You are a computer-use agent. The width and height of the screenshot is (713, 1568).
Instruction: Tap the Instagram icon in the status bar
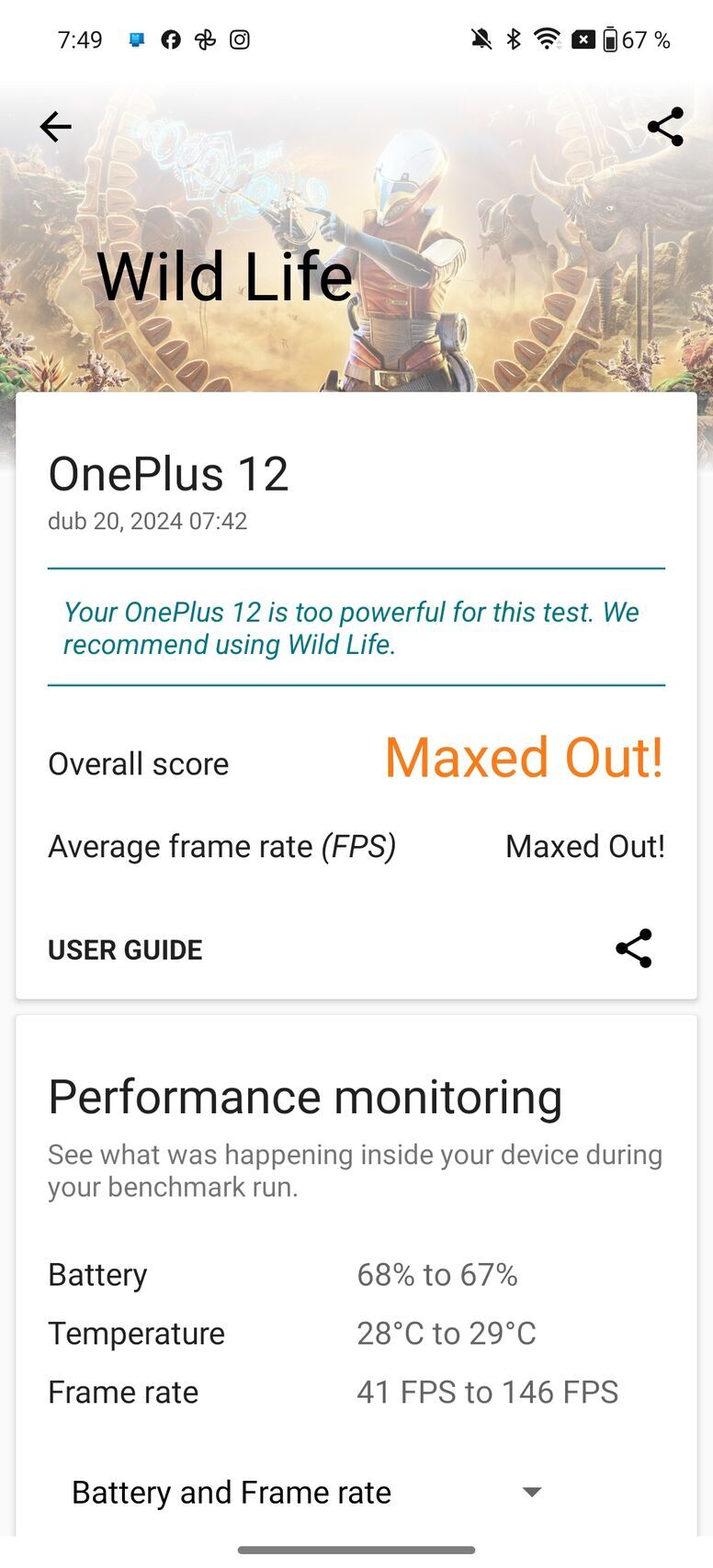click(239, 39)
